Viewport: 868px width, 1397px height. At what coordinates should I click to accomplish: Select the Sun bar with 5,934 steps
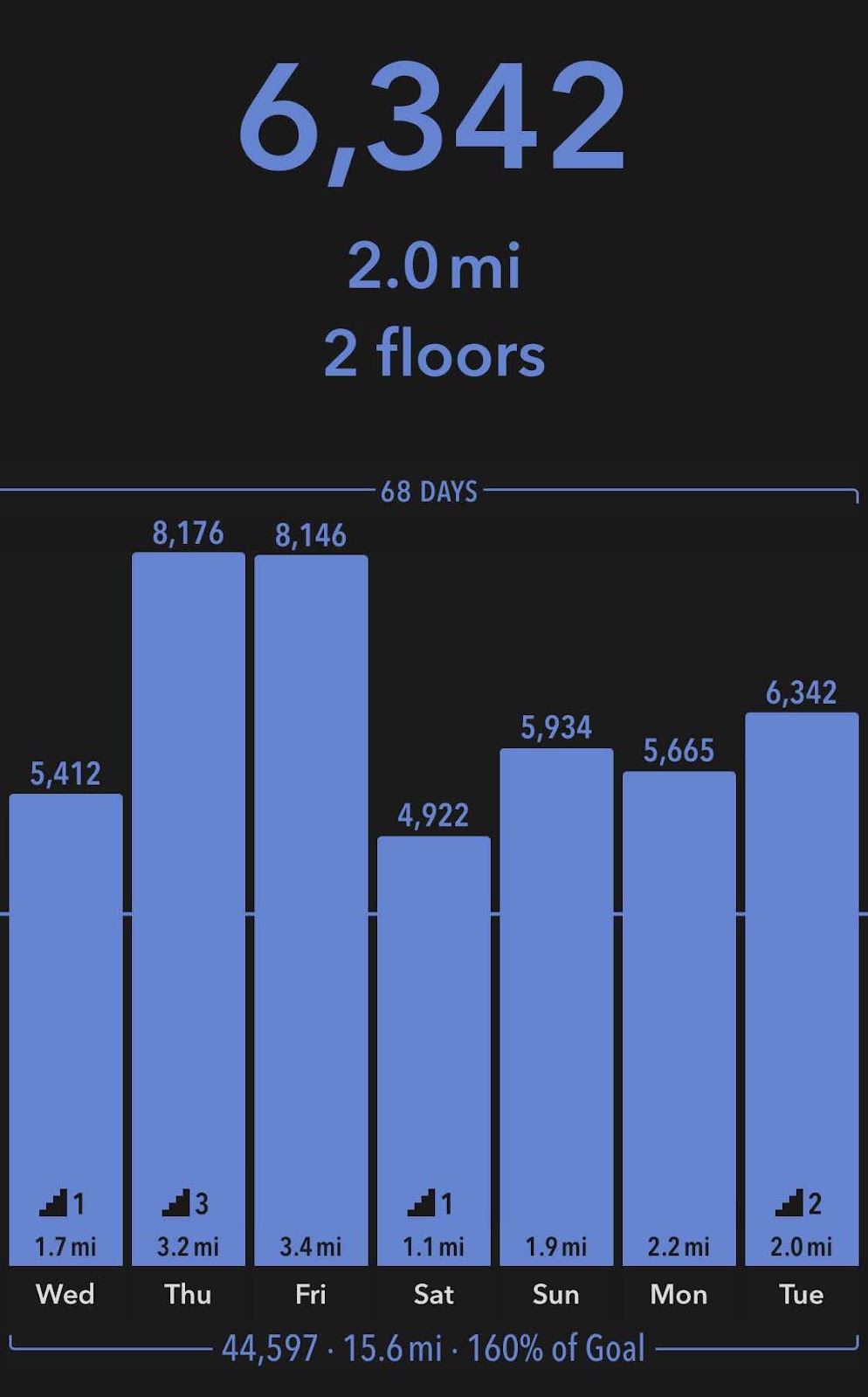(x=556, y=1007)
